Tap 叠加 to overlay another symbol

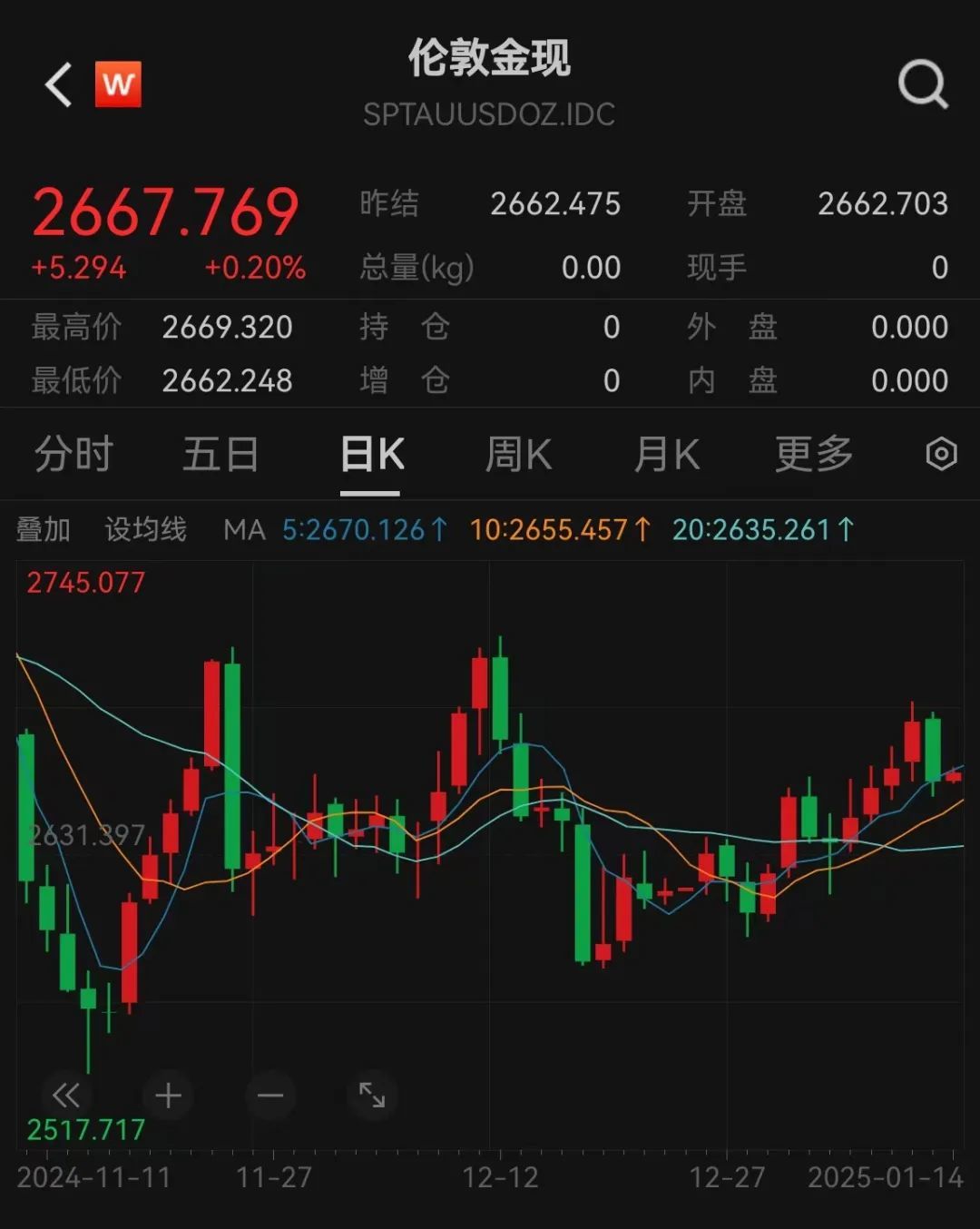44,529
